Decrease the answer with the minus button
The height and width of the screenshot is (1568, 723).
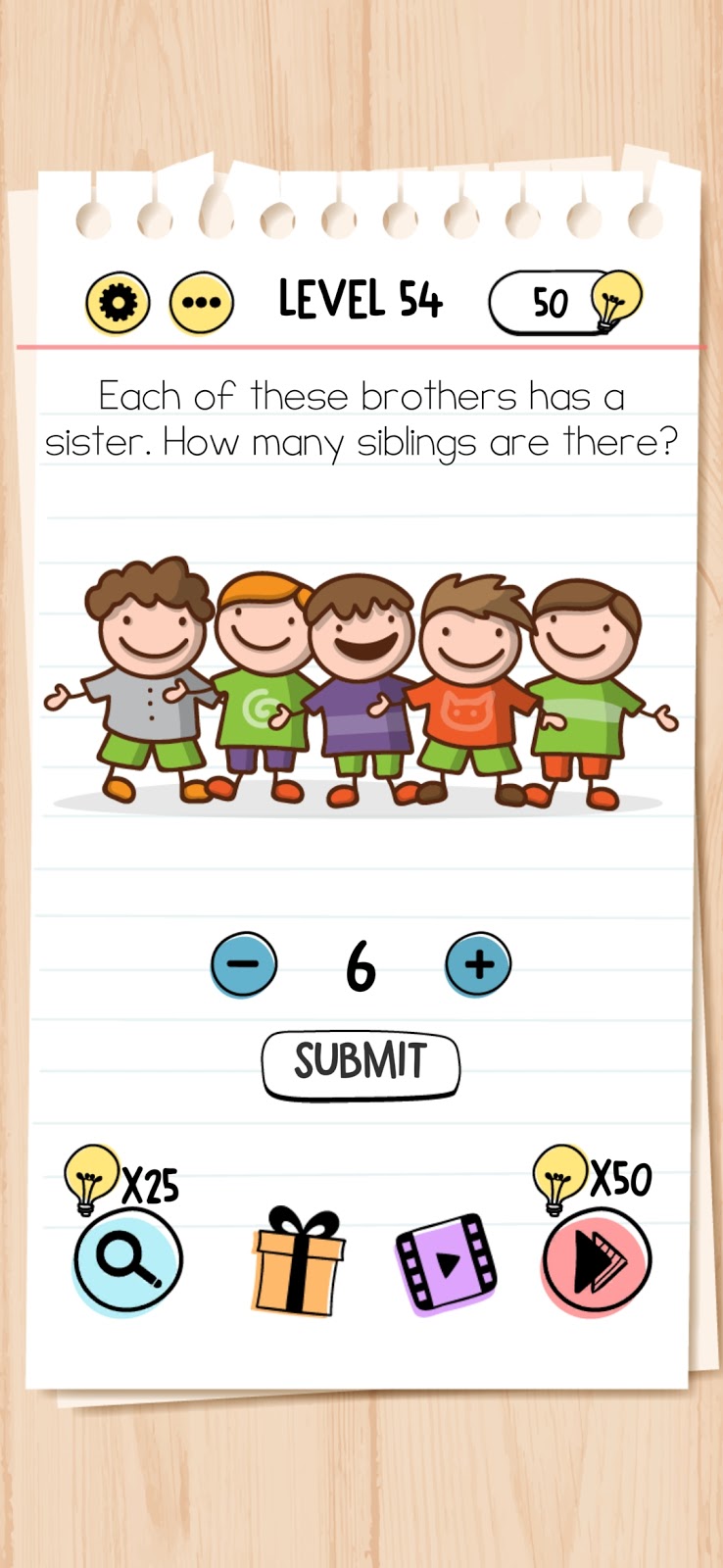244,964
